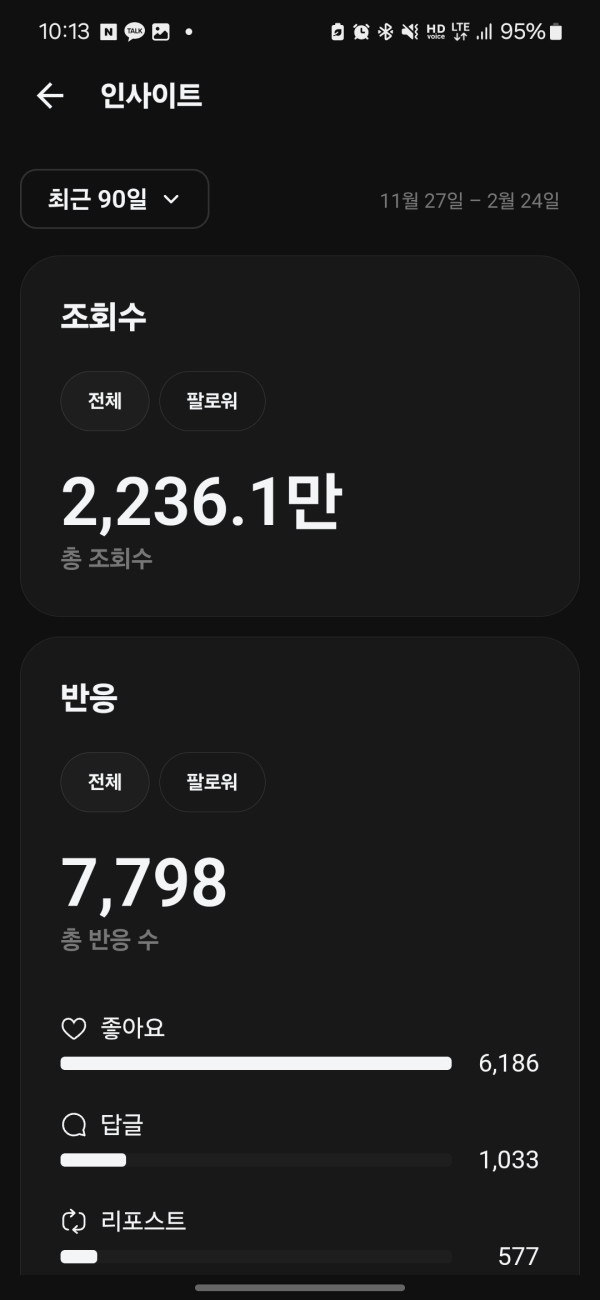Viewport: 600px width, 1300px height.
Task: Select the 전체 chip under 반응
Action: pyautogui.click(x=105, y=782)
